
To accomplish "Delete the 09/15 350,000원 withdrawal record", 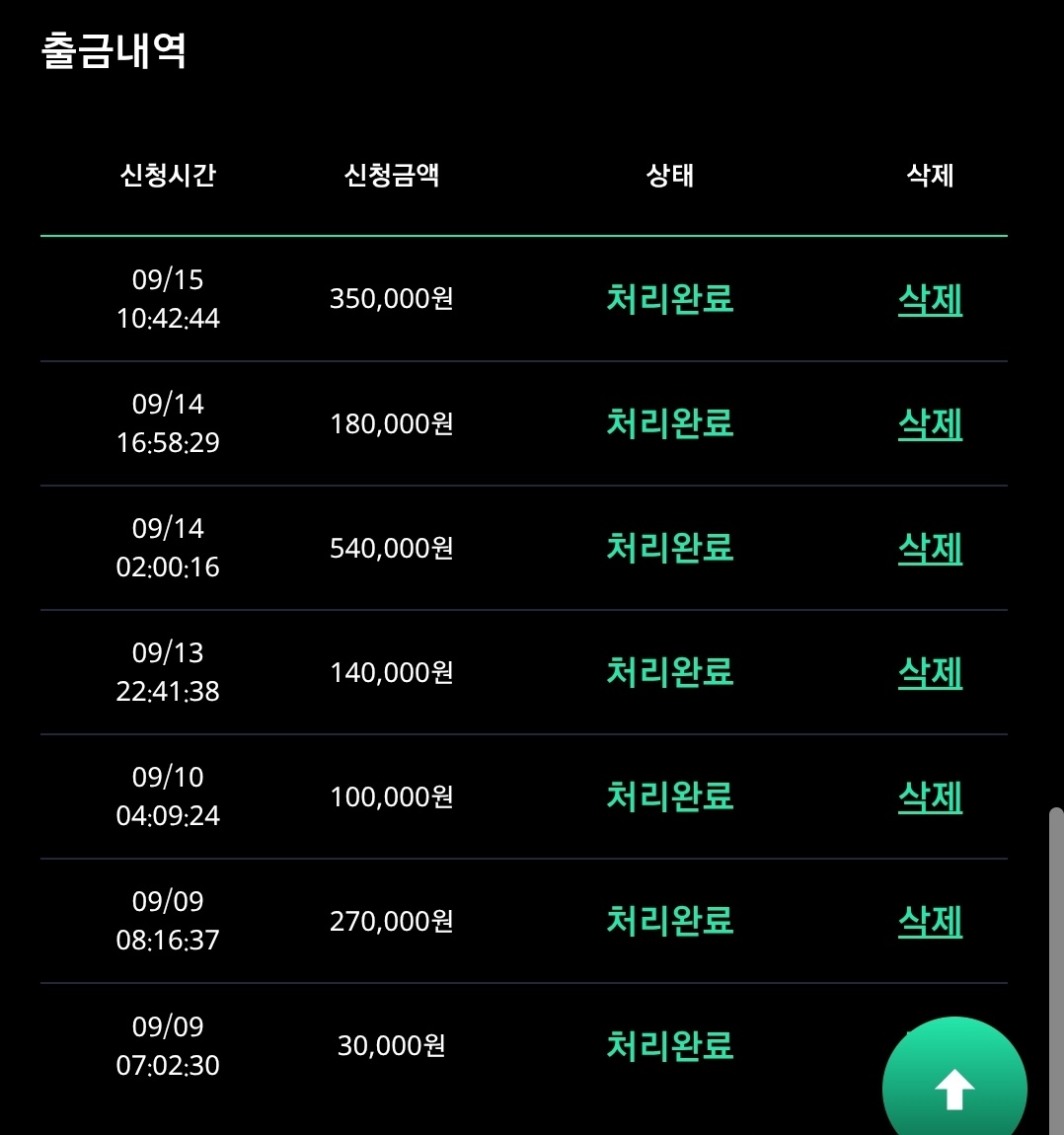I will click(x=930, y=300).
